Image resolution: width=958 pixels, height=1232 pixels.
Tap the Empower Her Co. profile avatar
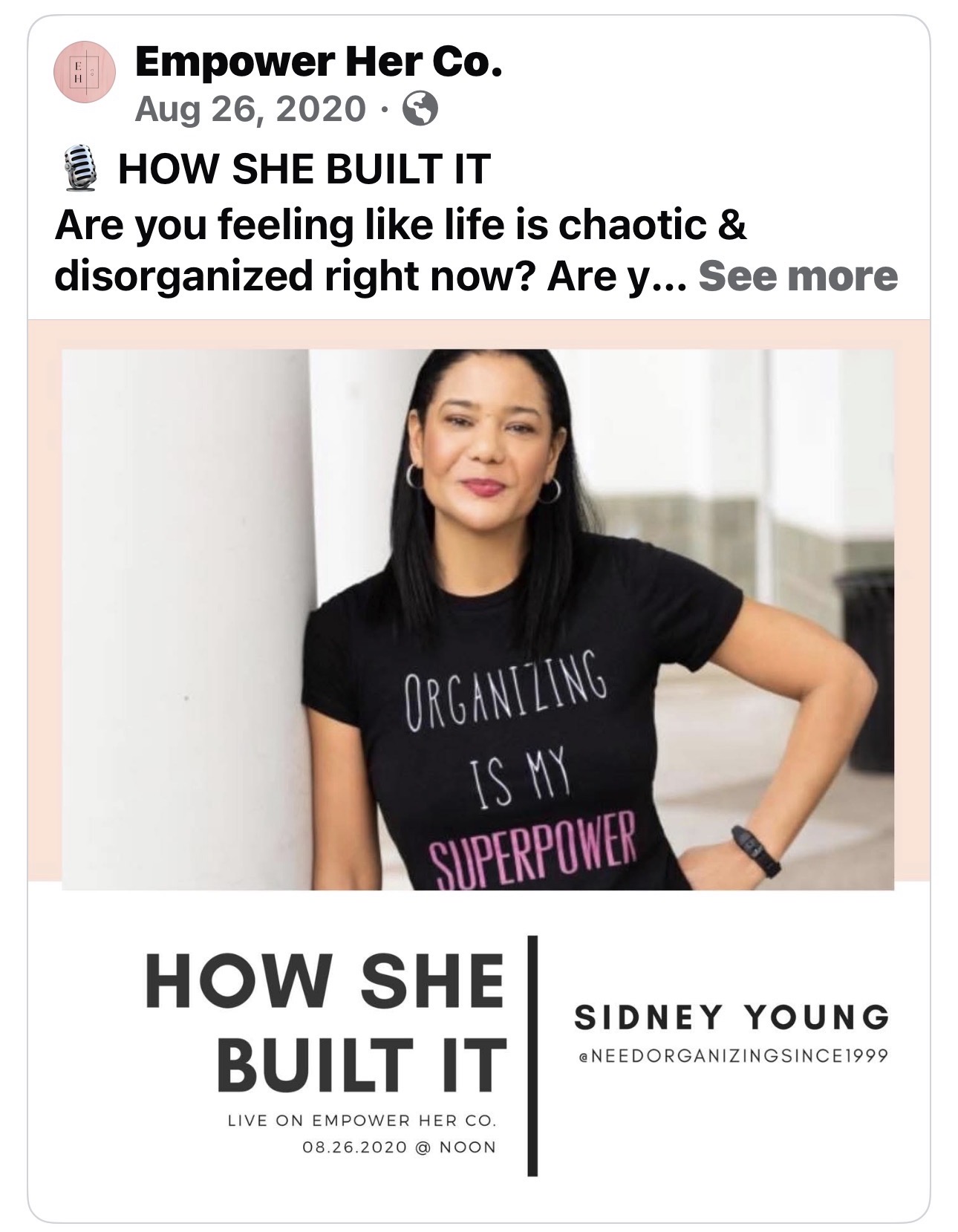click(84, 73)
